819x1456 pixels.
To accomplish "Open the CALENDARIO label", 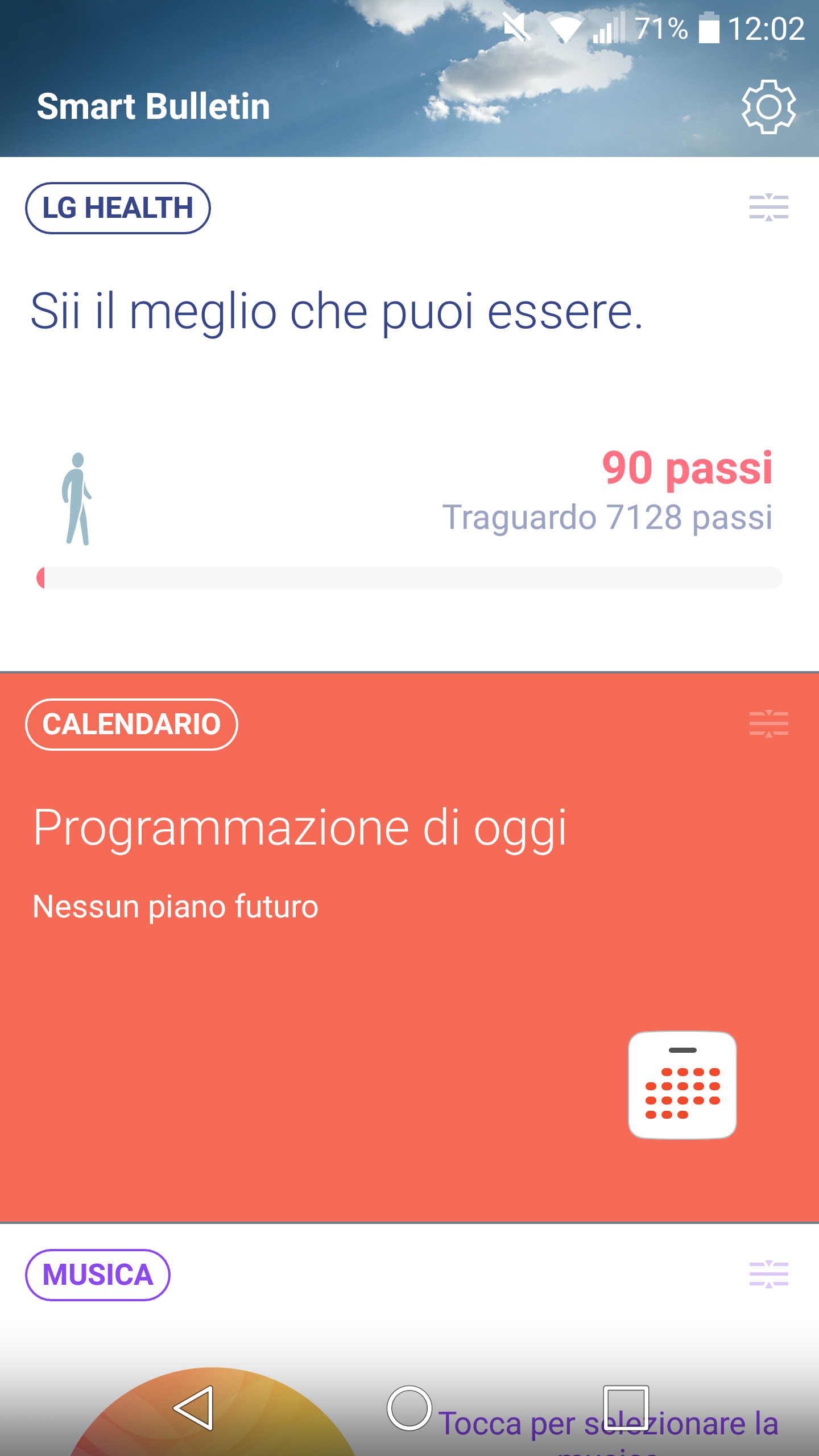I will point(131,725).
